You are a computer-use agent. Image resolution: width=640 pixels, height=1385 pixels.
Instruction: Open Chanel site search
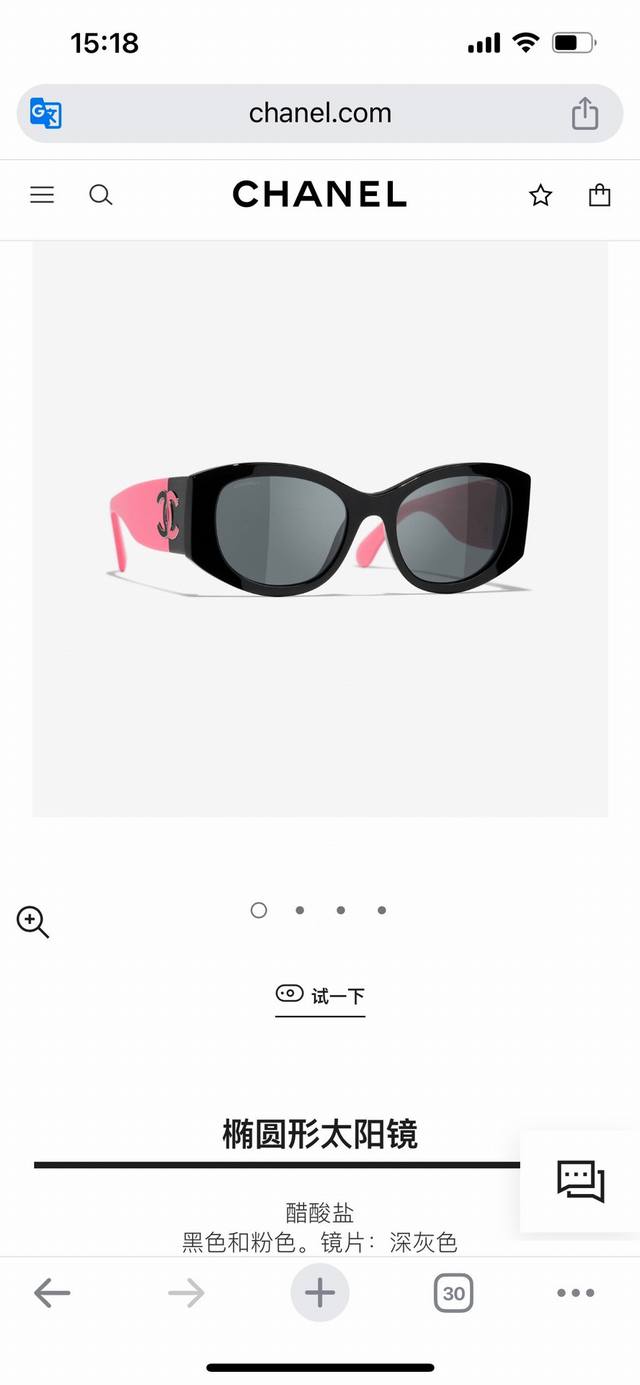tap(101, 195)
